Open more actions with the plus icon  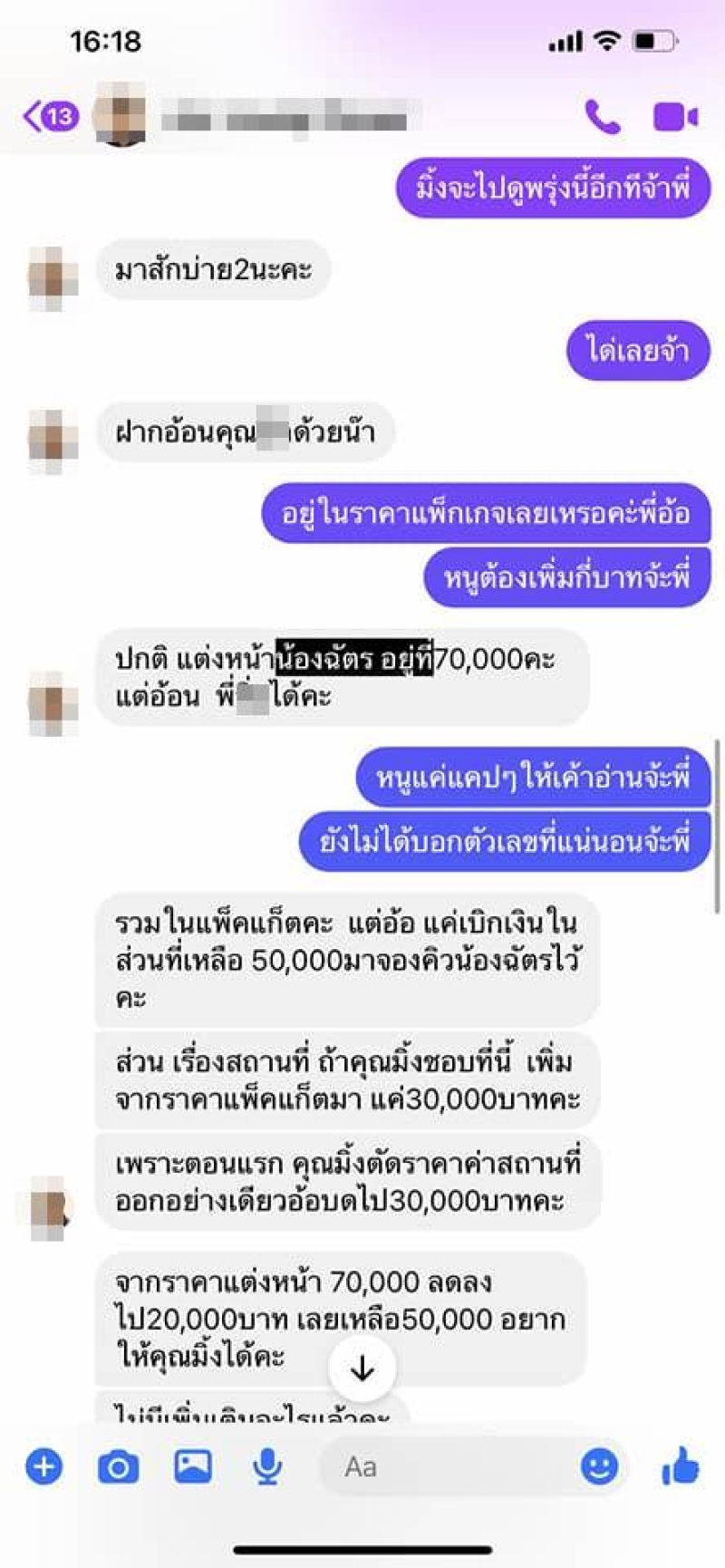coord(44,1466)
